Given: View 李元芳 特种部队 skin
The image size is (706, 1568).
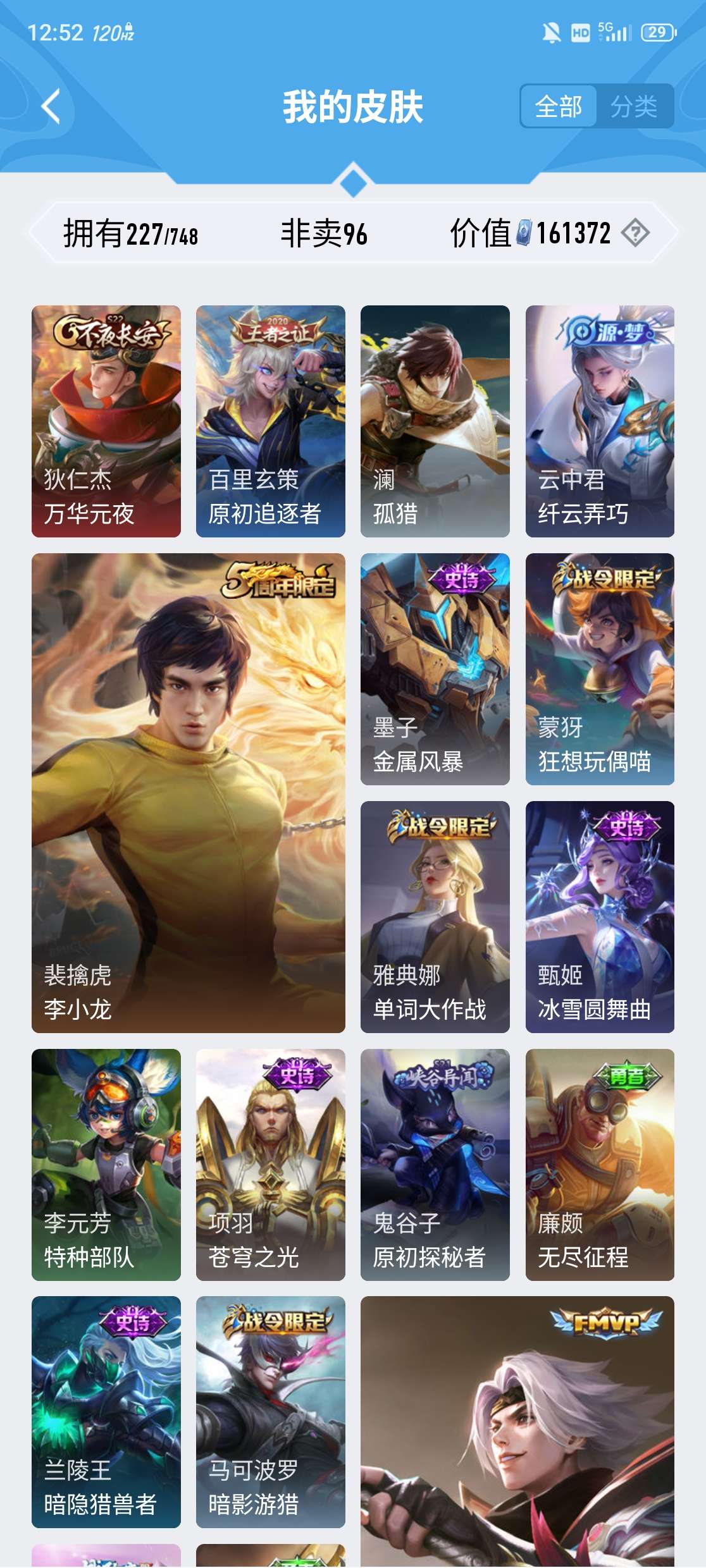Looking at the screenshot, I should (106, 1165).
